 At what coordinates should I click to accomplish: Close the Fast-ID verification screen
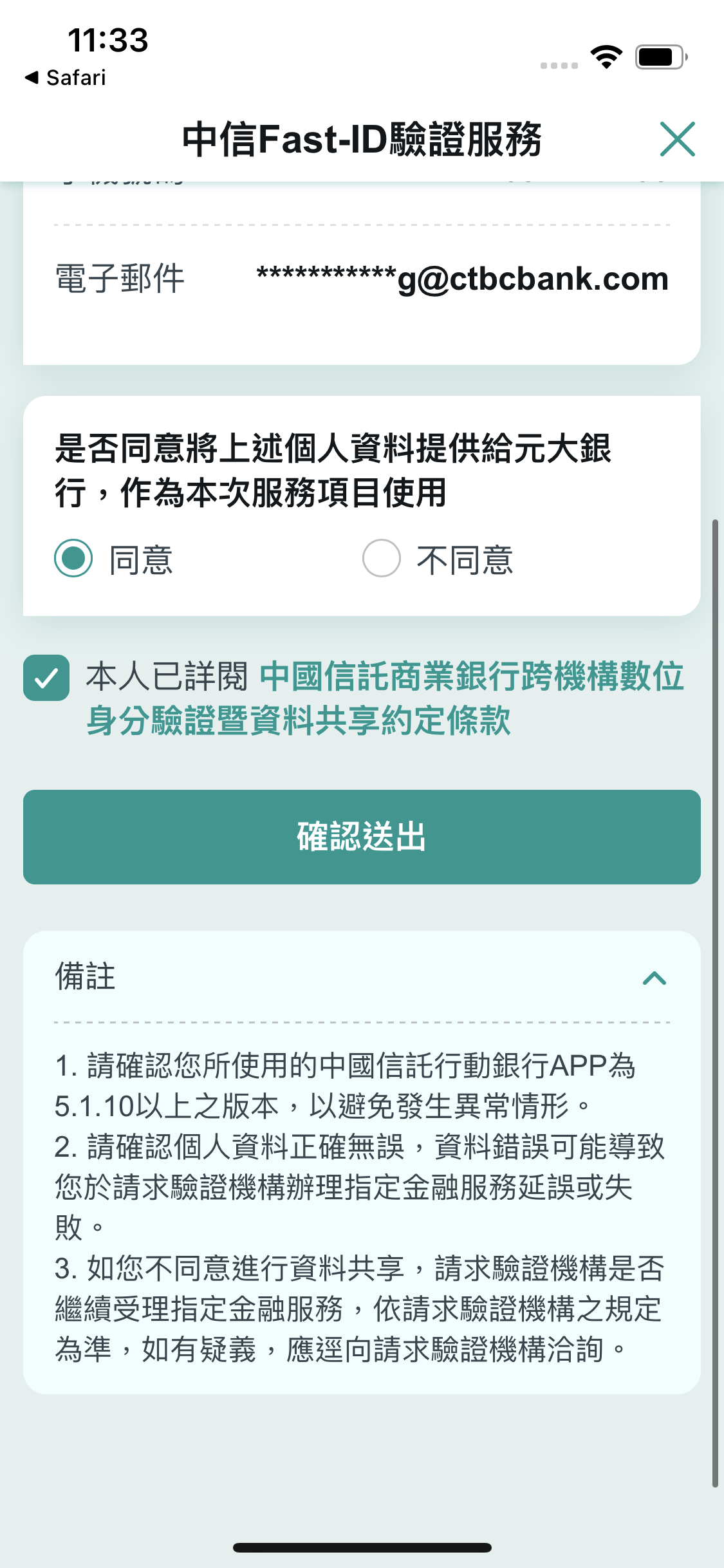[x=678, y=139]
